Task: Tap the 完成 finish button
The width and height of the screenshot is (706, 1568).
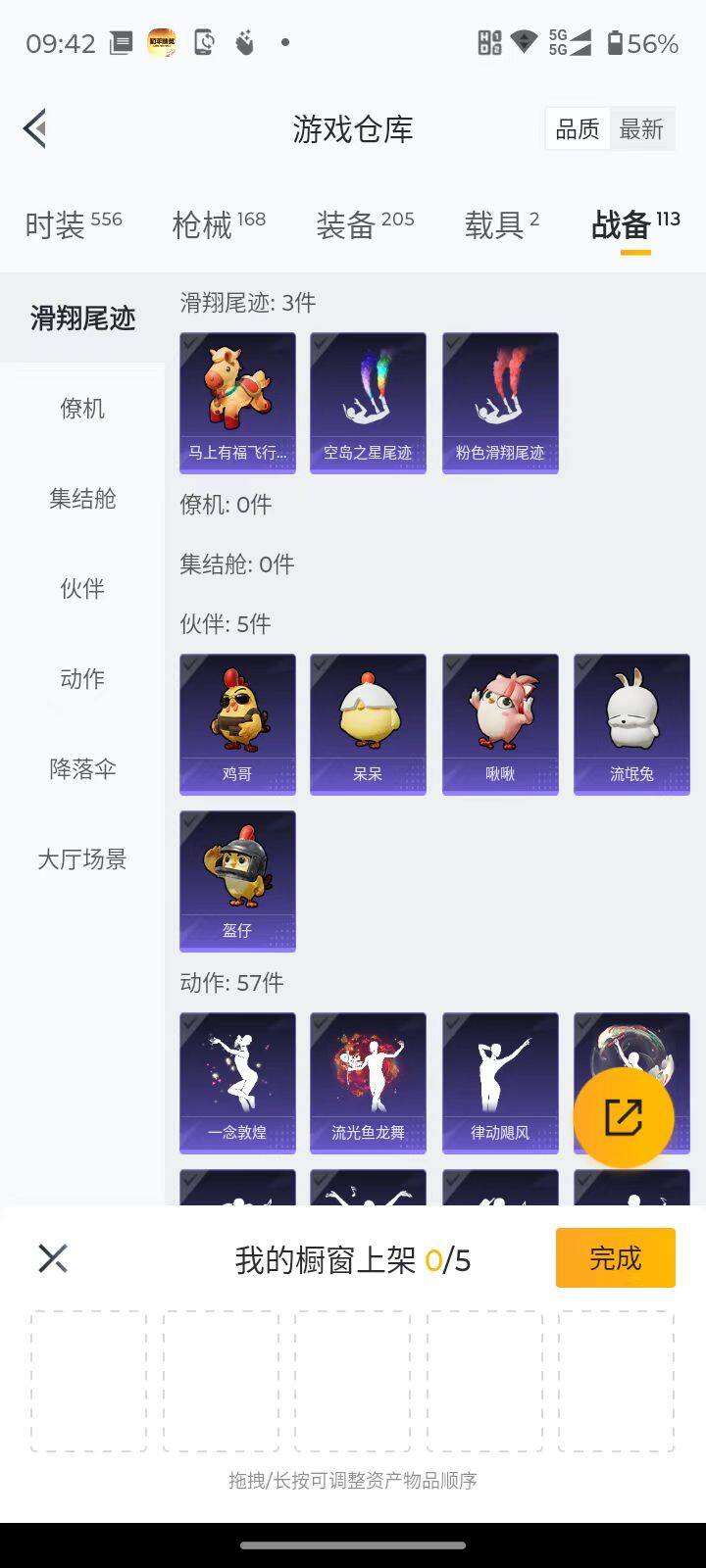Action: pyautogui.click(x=615, y=1257)
